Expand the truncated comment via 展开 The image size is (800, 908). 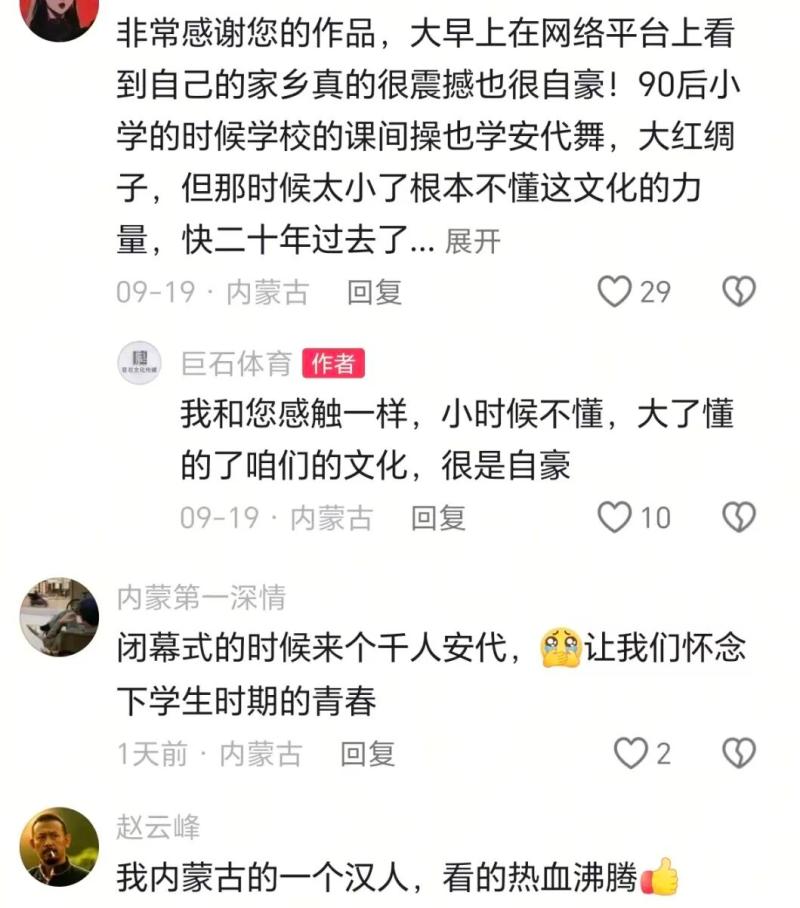point(472,241)
